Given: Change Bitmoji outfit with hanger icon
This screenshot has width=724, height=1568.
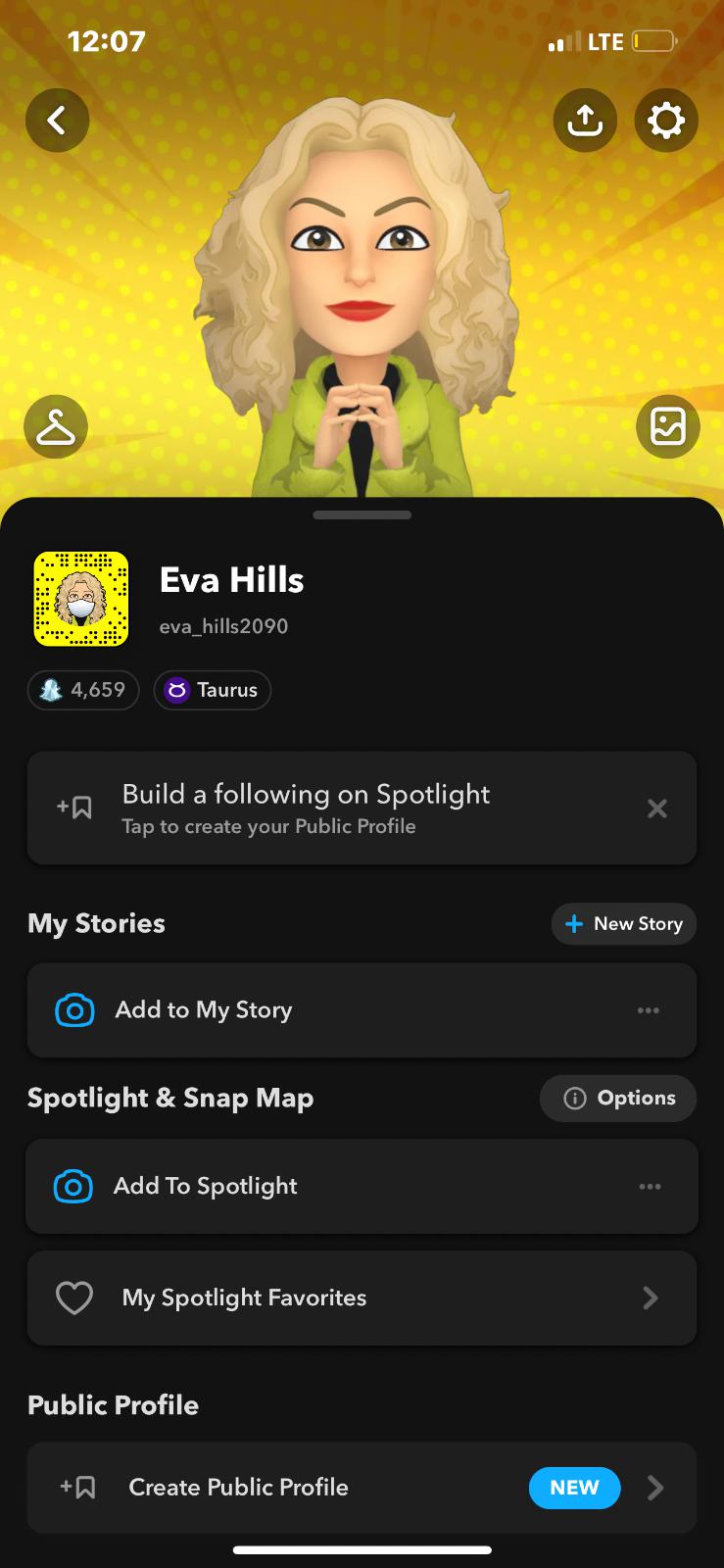Looking at the screenshot, I should click(x=56, y=426).
